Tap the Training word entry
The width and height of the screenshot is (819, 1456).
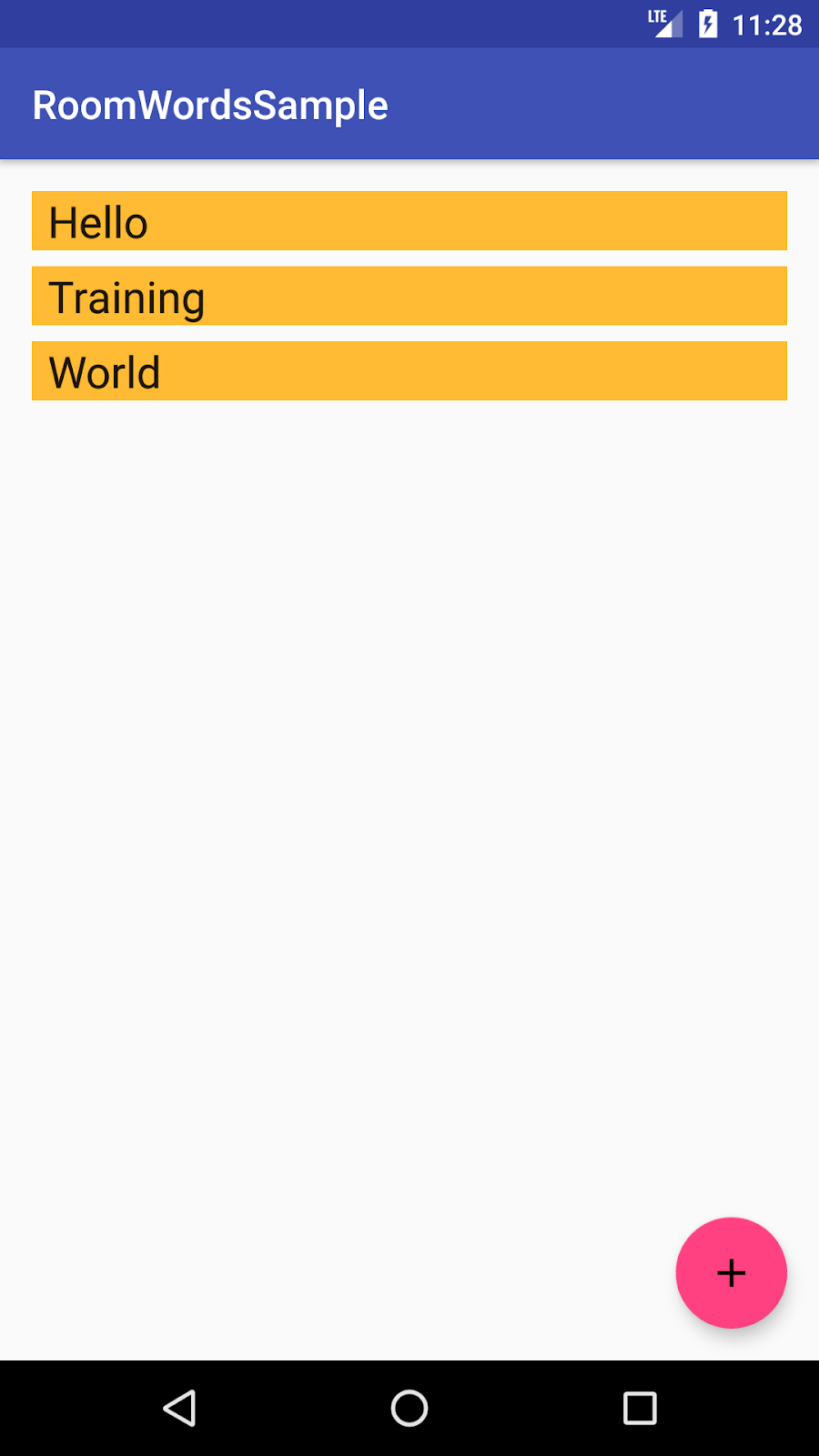[x=409, y=296]
